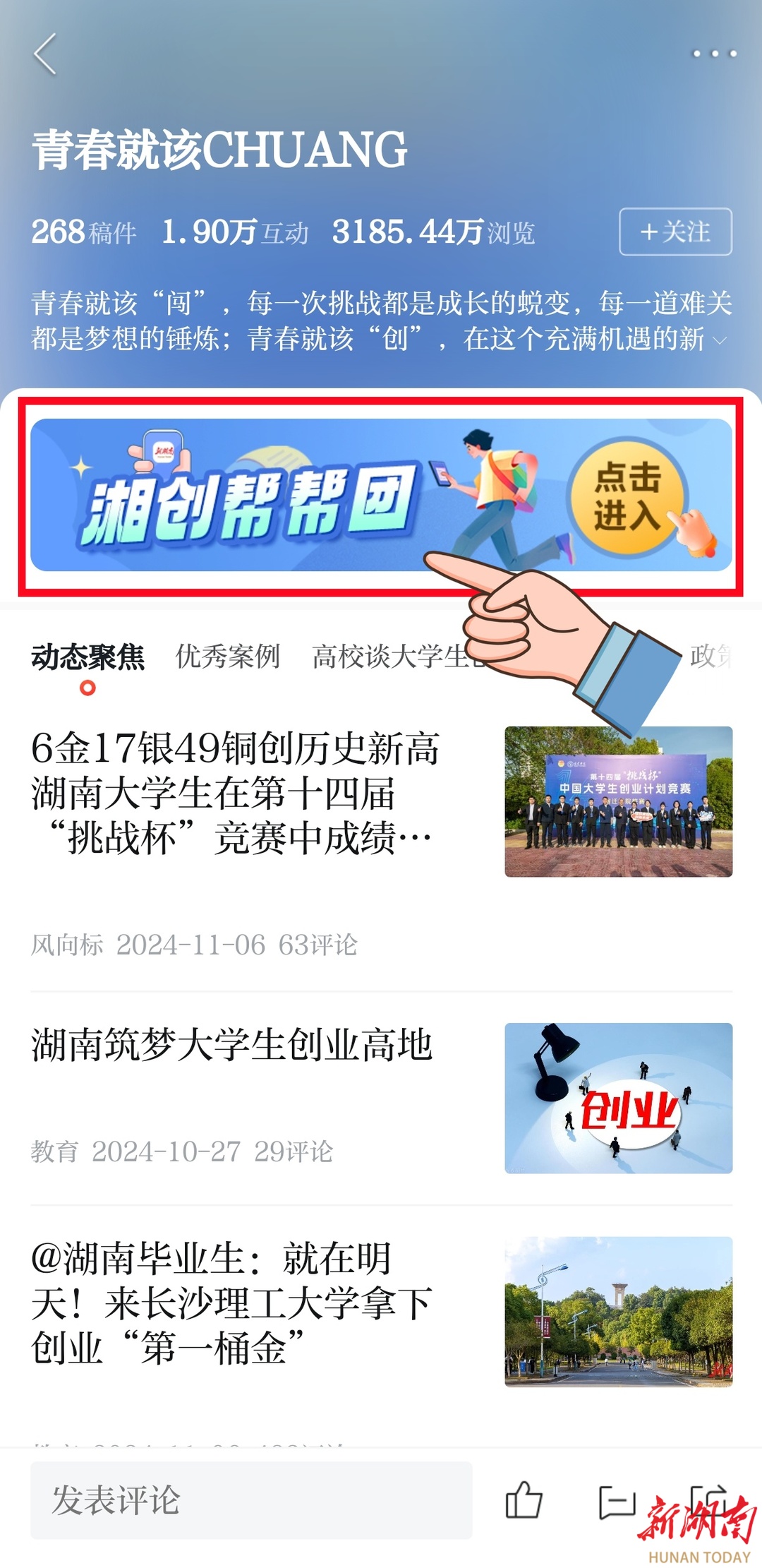Tap the 发表评论 comment field
Image resolution: width=762 pixels, height=1568 pixels.
click(x=251, y=1500)
